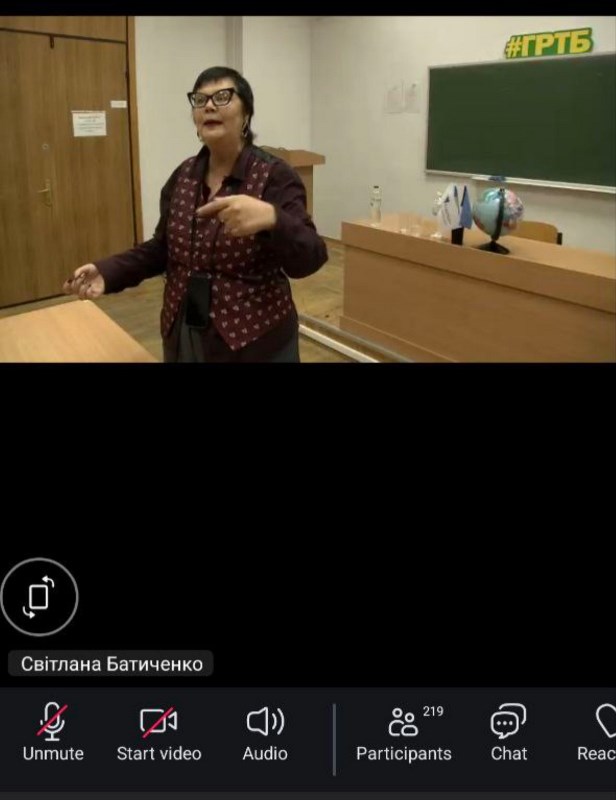The image size is (616, 800).
Task: Open Reactions in the toolbar
Action: pos(600,733)
